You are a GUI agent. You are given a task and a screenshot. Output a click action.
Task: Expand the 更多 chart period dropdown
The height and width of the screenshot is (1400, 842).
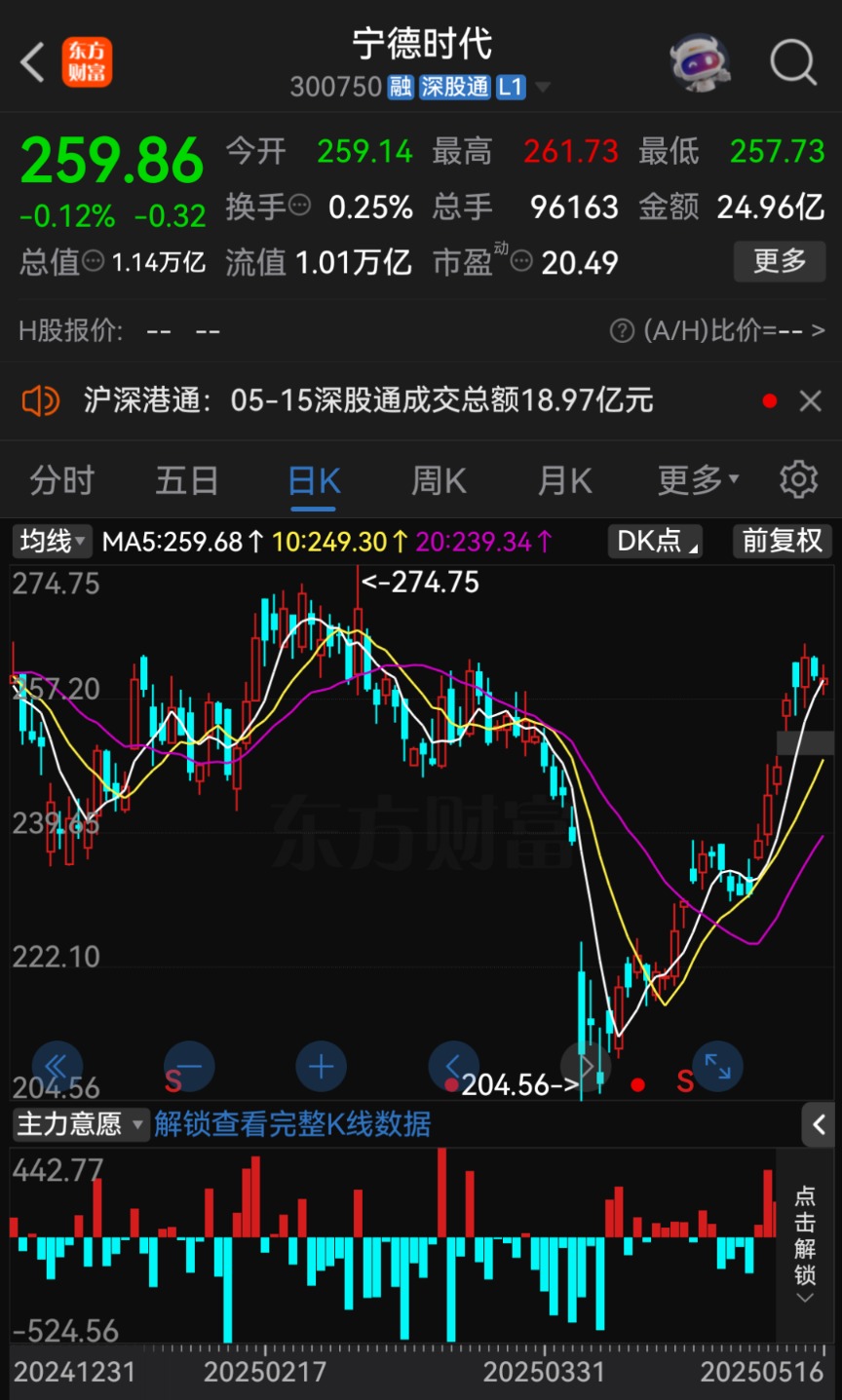(698, 480)
